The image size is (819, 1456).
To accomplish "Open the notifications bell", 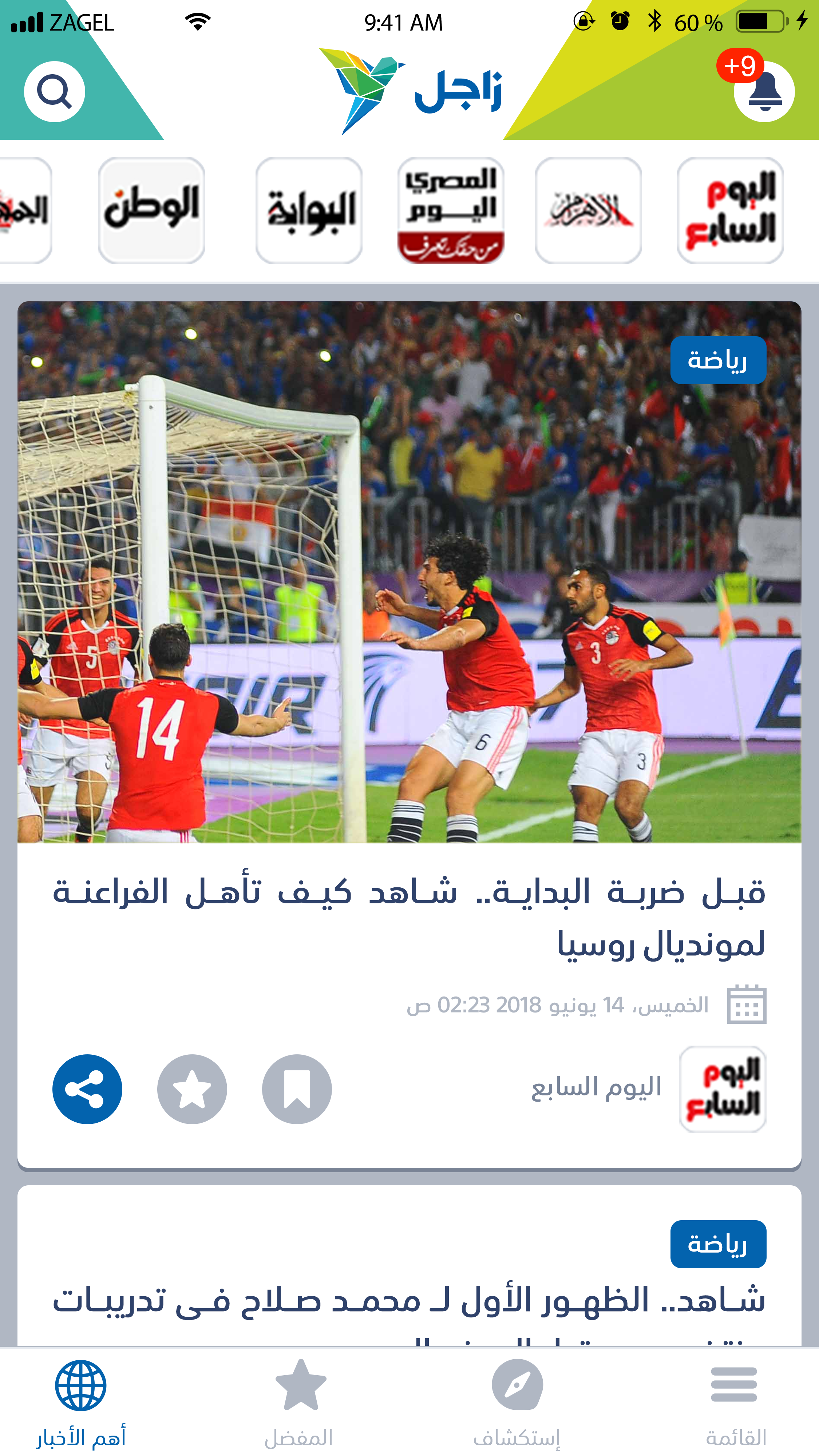I will [x=764, y=92].
